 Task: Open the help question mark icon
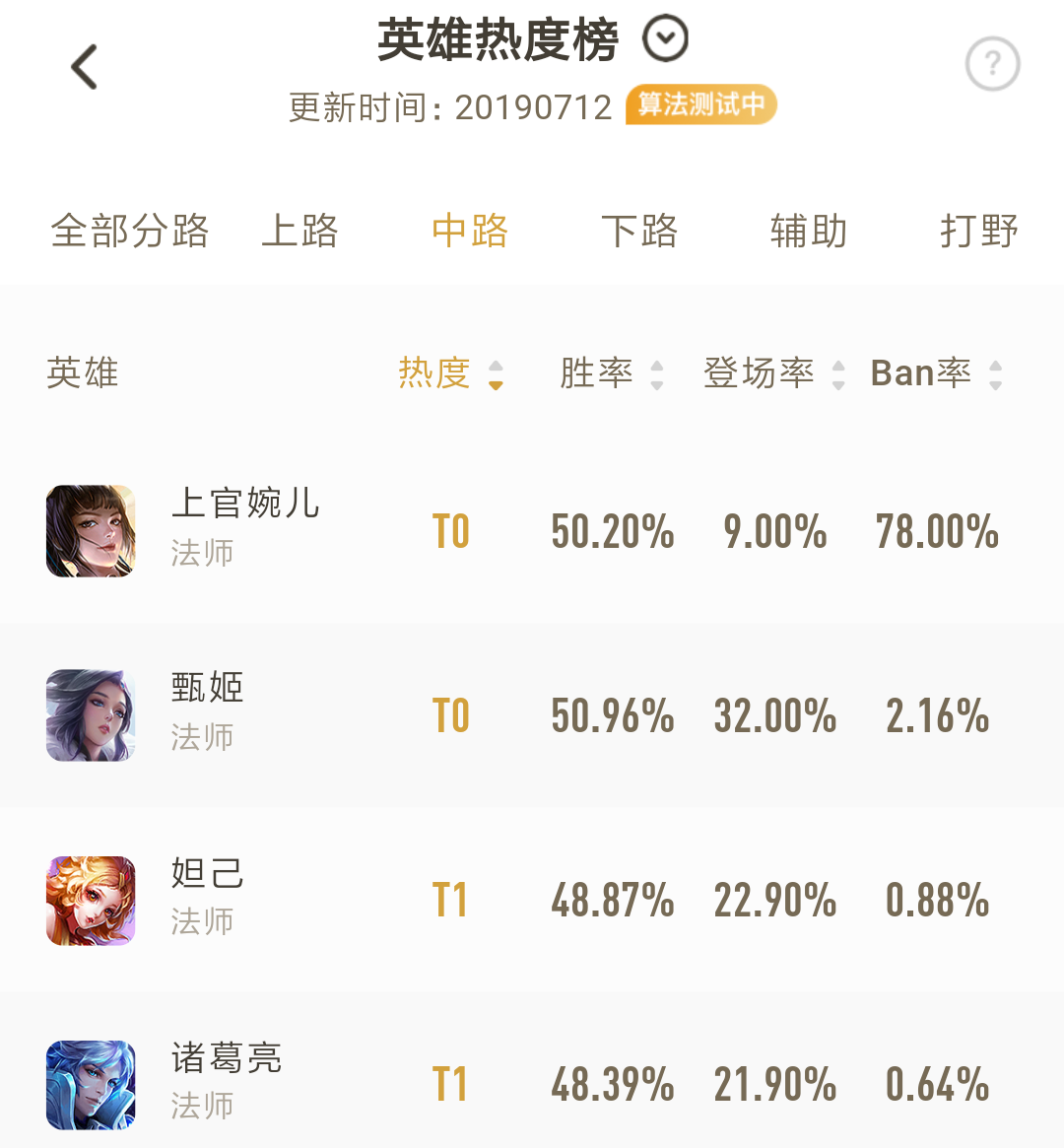[992, 65]
